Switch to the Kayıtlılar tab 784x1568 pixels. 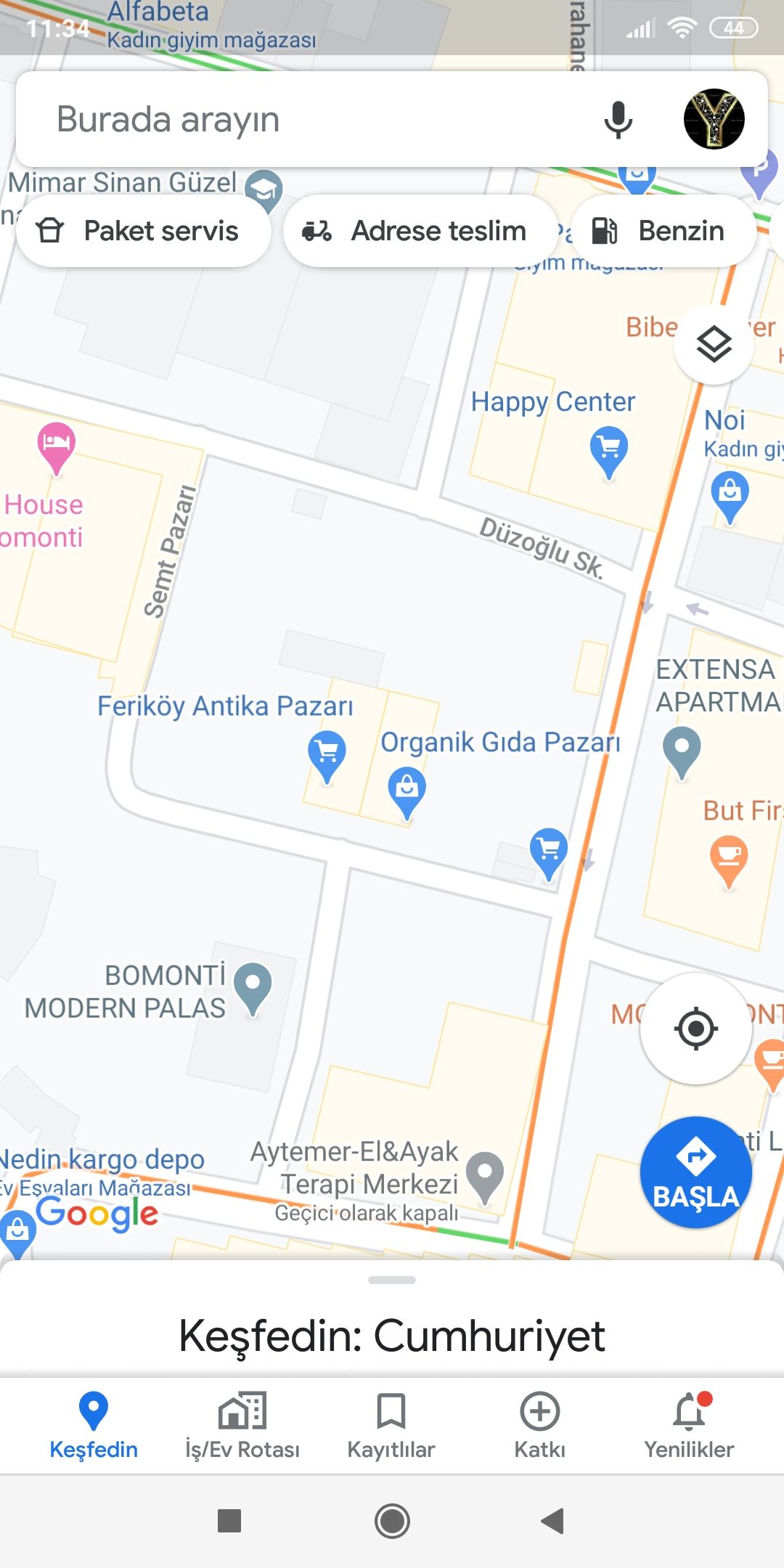tap(391, 1424)
